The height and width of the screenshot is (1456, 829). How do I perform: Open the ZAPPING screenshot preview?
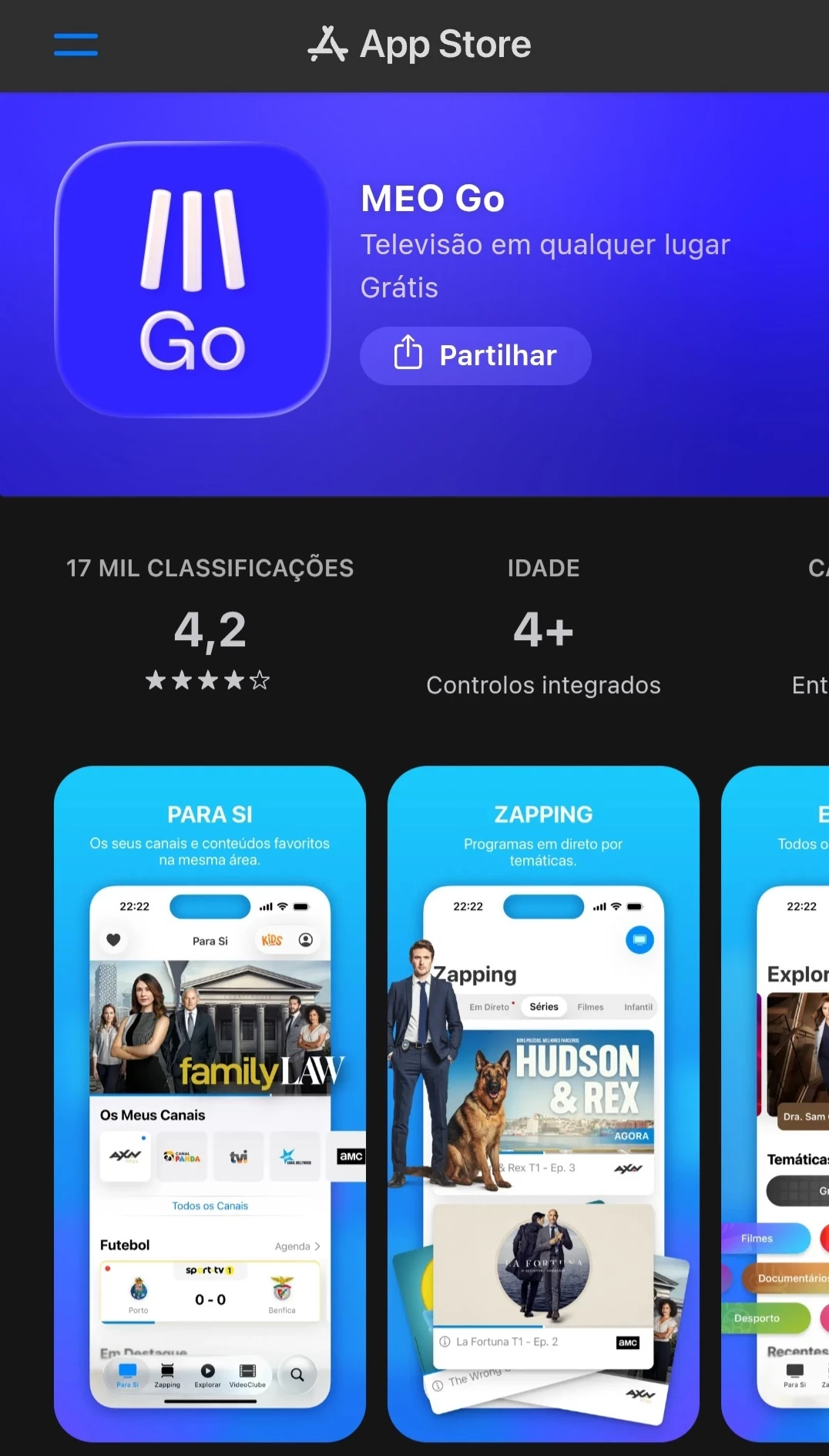pyautogui.click(x=543, y=1102)
